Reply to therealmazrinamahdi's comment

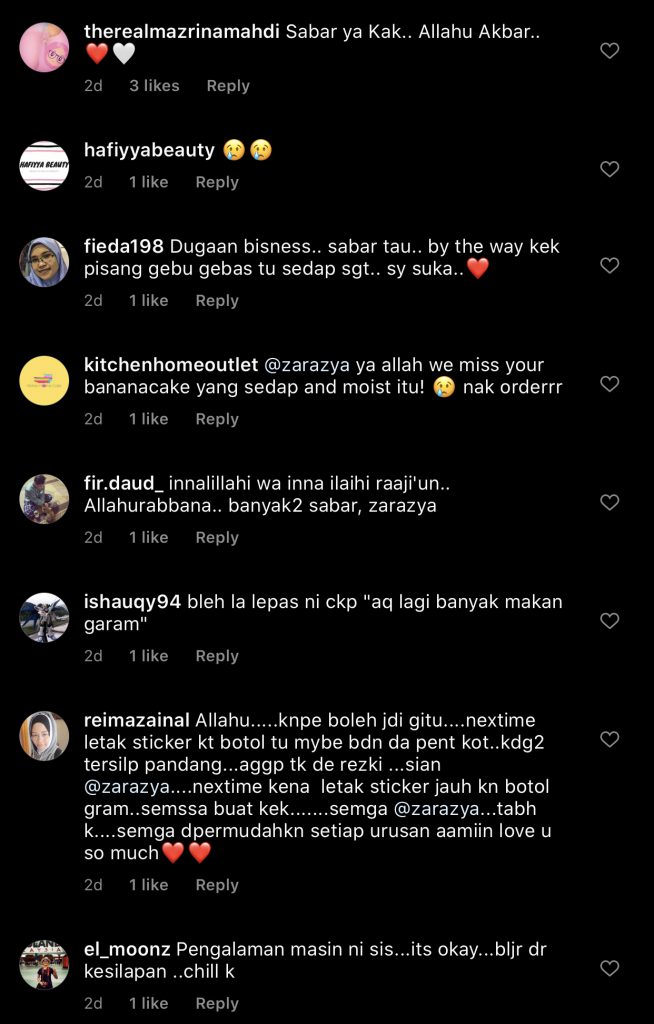click(x=228, y=86)
